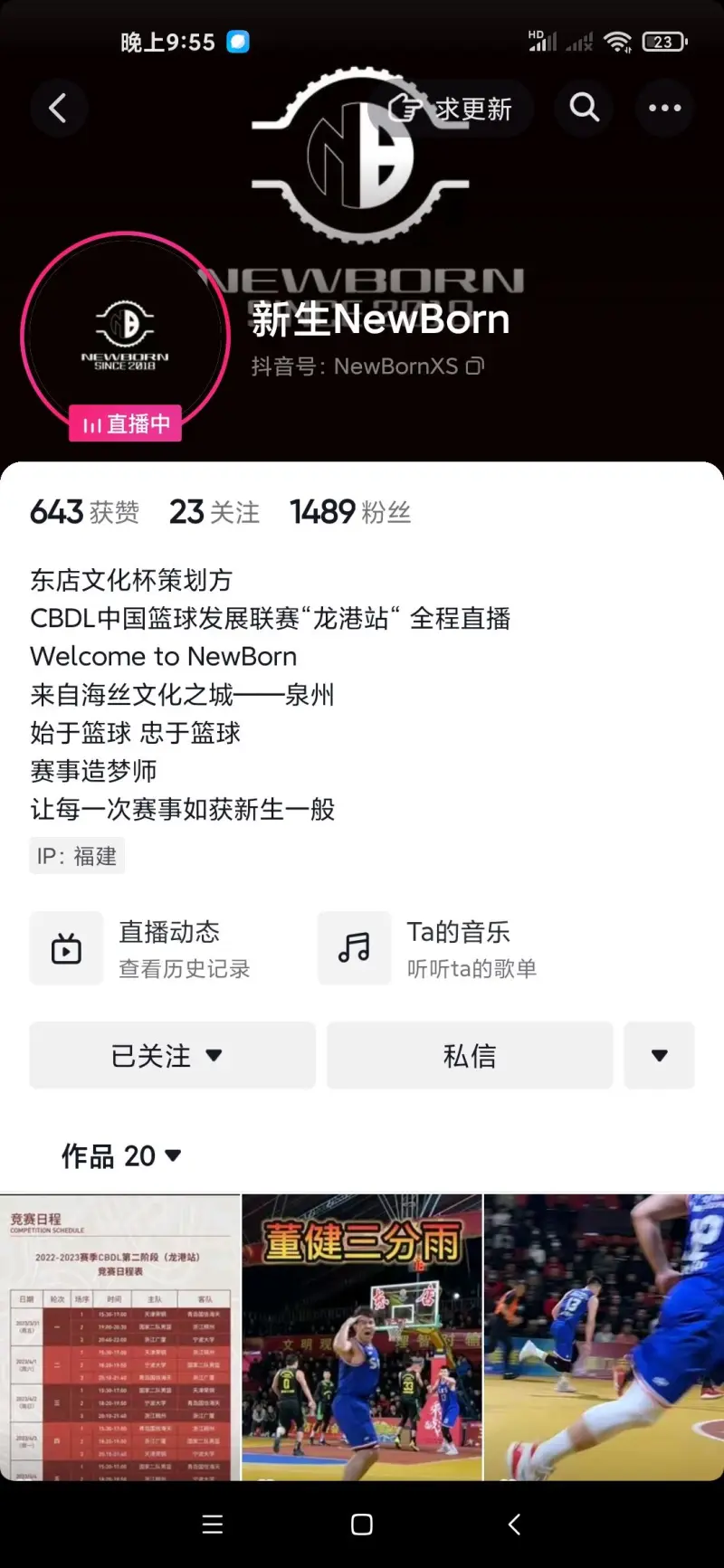Open the 董健三分雨 video
The image size is (724, 1568).
coord(362,1336)
